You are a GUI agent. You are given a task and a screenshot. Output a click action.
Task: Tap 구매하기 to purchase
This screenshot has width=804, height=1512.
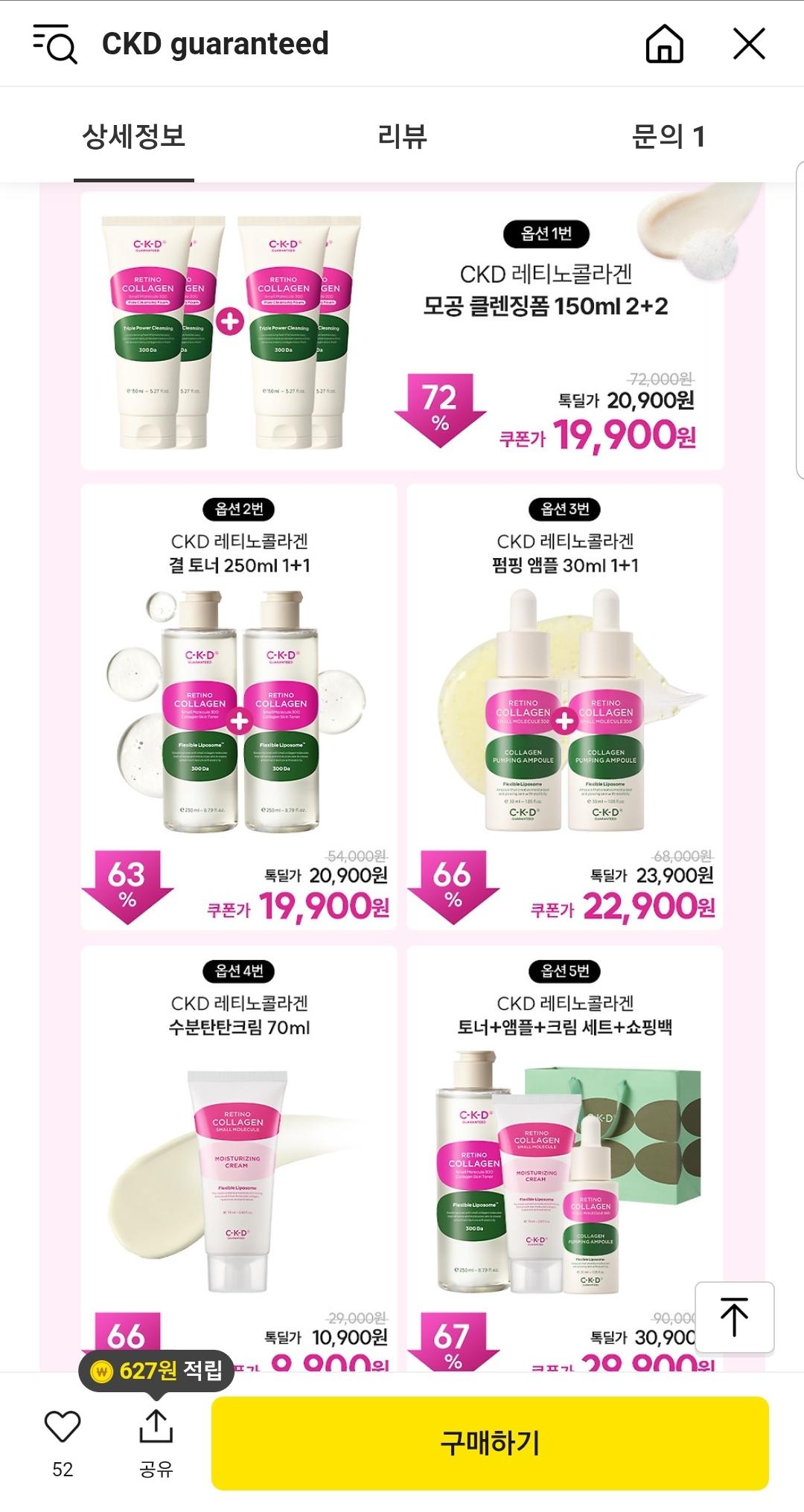pyautogui.click(x=490, y=1443)
